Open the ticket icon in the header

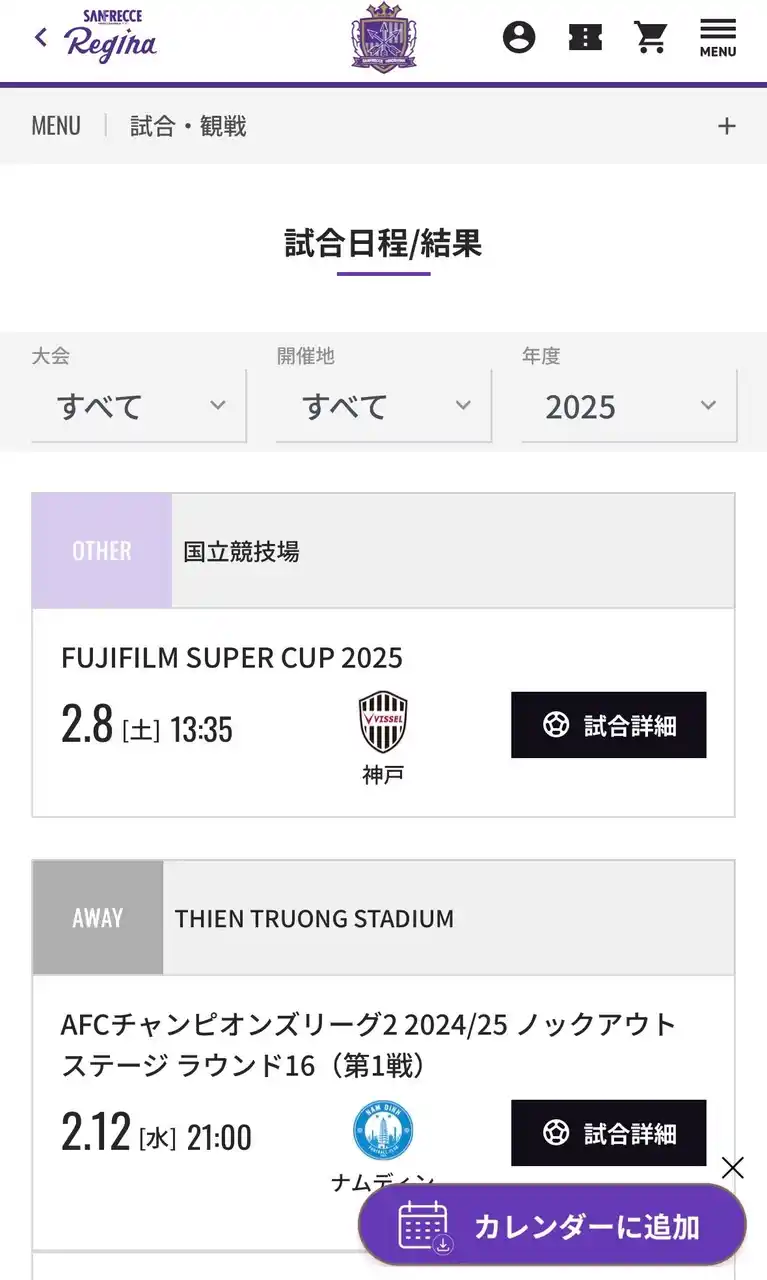point(585,38)
